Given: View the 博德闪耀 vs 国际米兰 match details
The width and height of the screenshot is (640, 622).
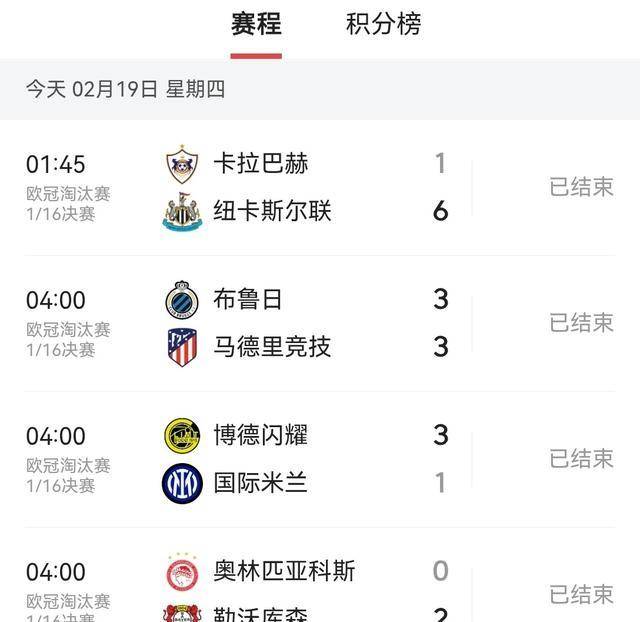Looking at the screenshot, I should point(320,459).
